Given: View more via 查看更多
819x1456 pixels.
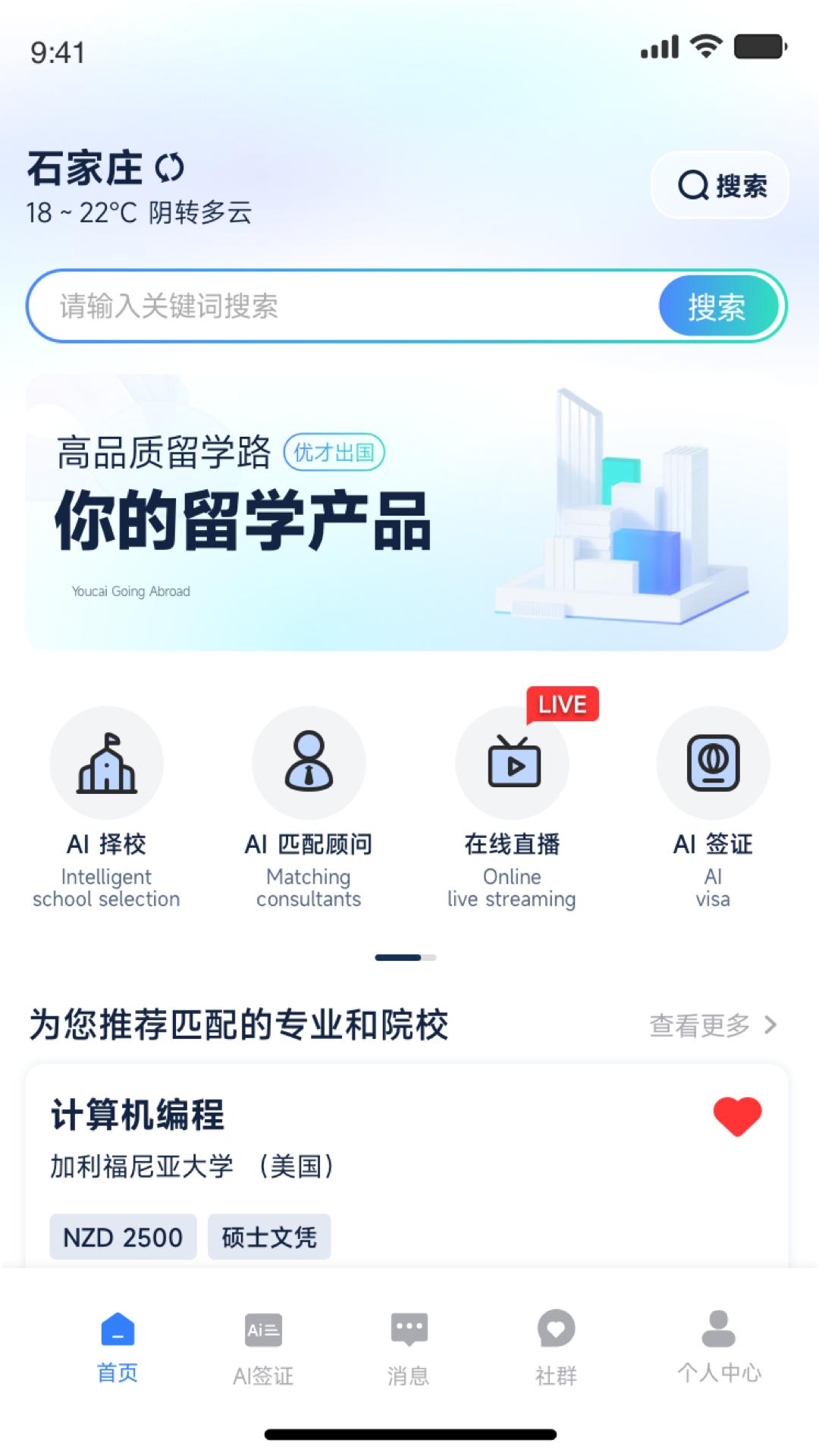Looking at the screenshot, I should [x=713, y=1025].
